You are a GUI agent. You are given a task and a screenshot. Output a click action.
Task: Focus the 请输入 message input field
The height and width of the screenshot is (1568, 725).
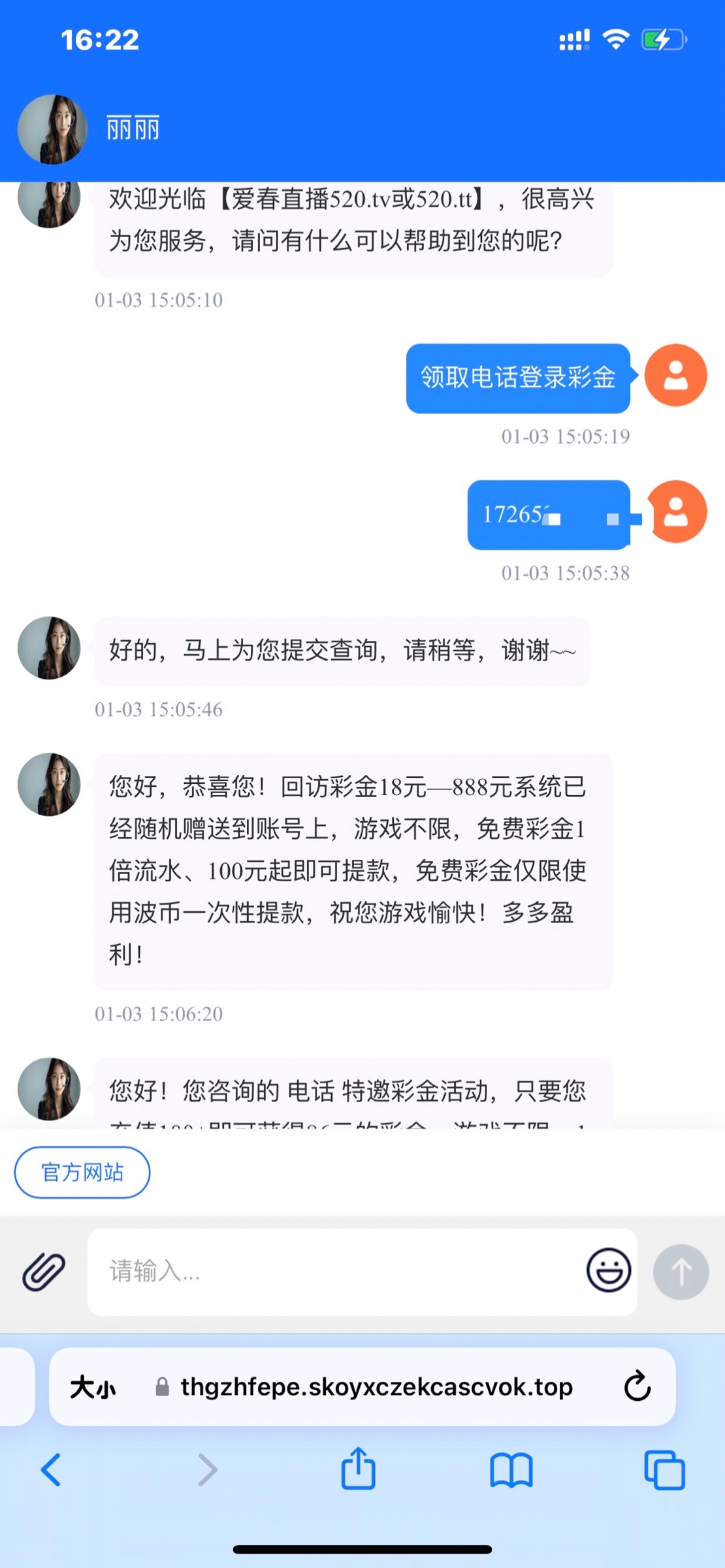333,1271
